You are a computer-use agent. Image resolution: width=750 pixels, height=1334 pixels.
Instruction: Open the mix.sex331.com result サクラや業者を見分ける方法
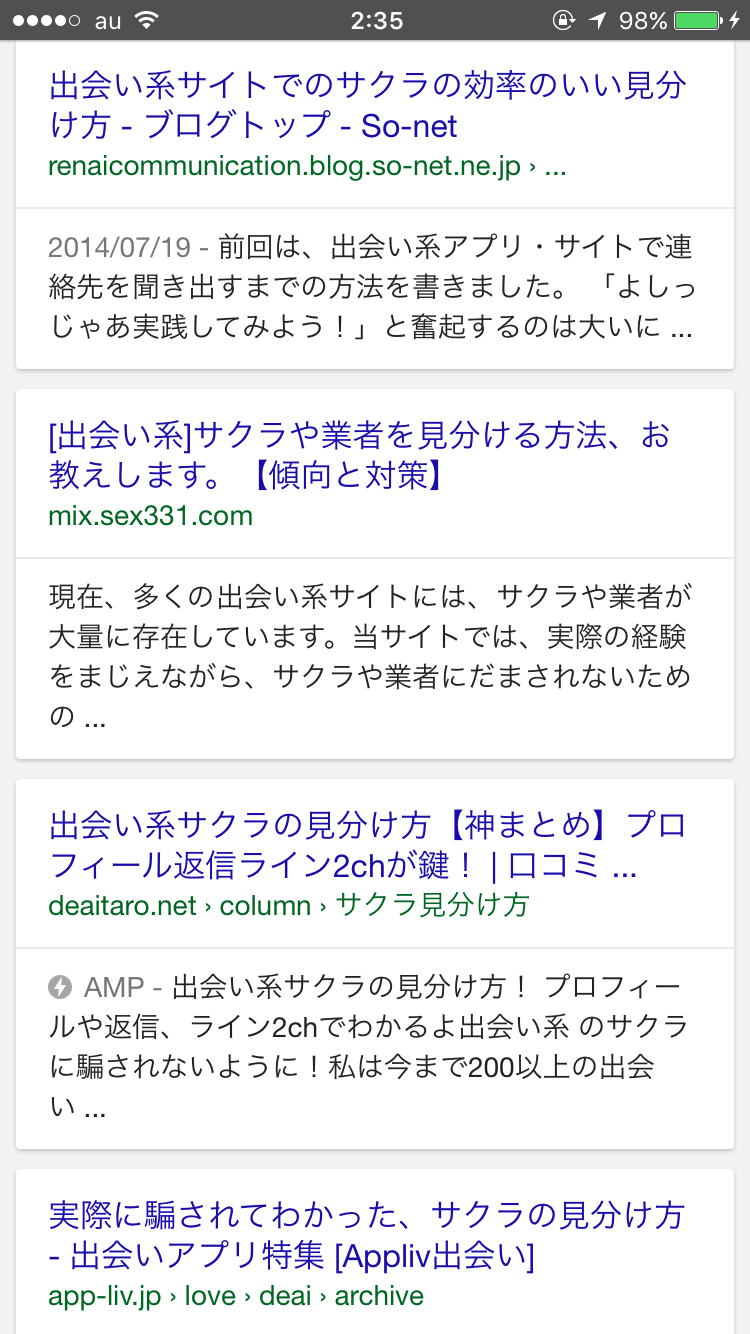360,455
